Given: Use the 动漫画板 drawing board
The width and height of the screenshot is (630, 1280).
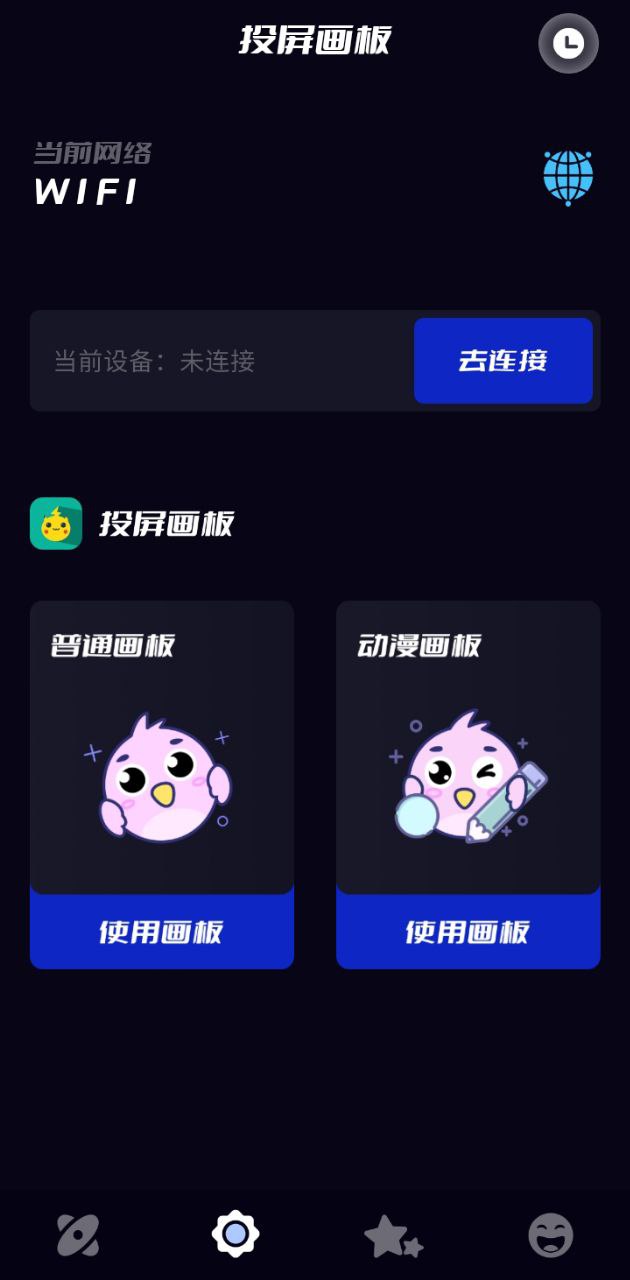Looking at the screenshot, I should 468,932.
